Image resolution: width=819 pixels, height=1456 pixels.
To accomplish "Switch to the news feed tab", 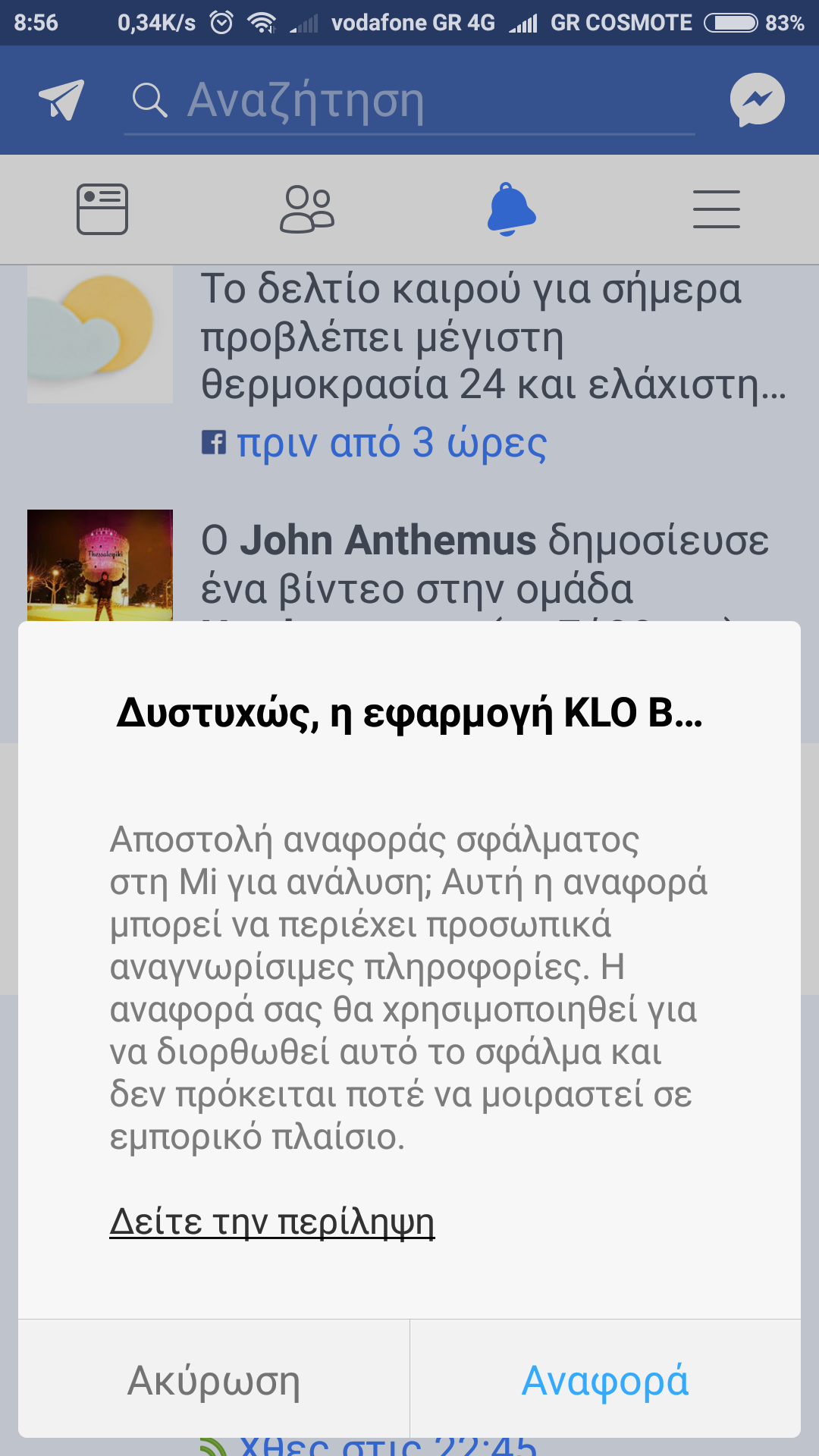I will tap(102, 209).
